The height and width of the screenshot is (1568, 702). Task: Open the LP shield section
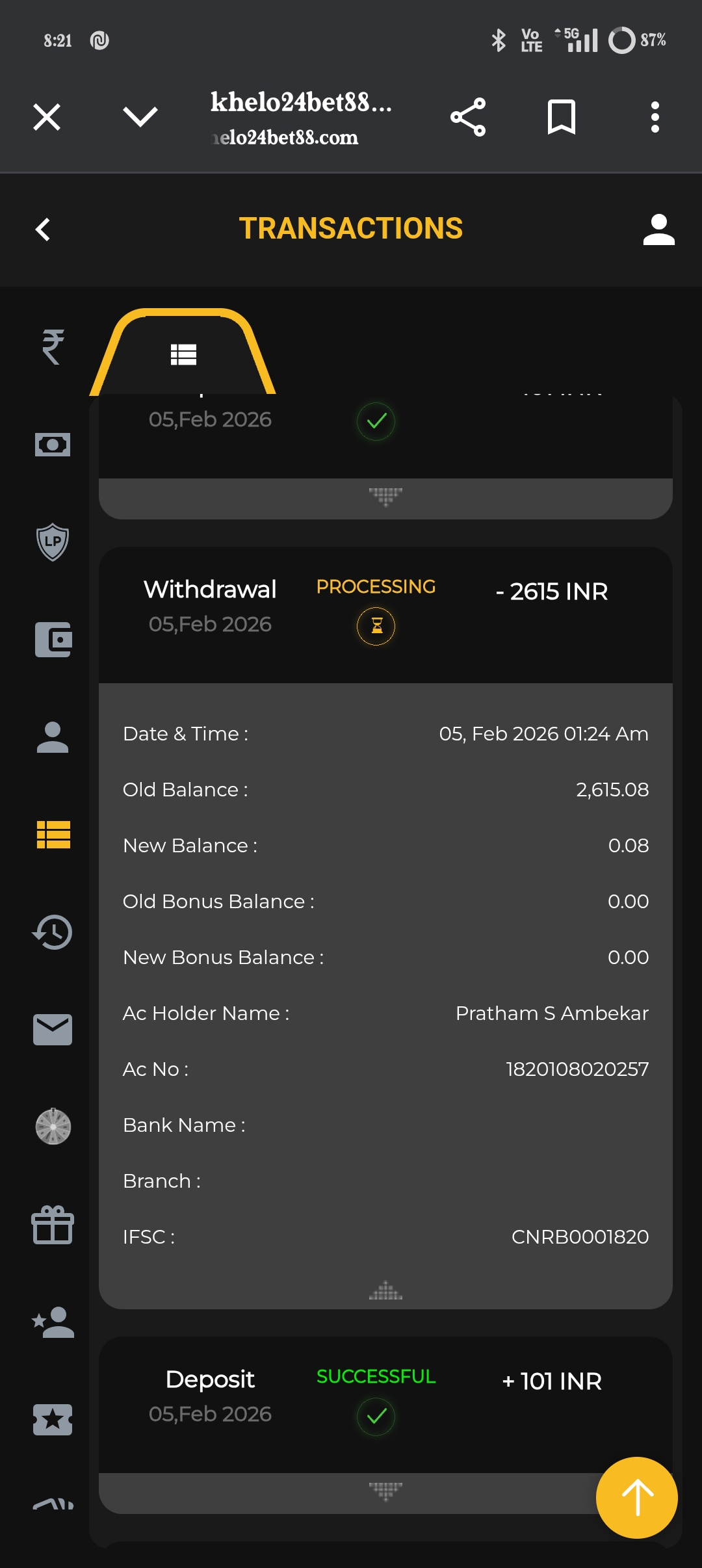pyautogui.click(x=53, y=542)
